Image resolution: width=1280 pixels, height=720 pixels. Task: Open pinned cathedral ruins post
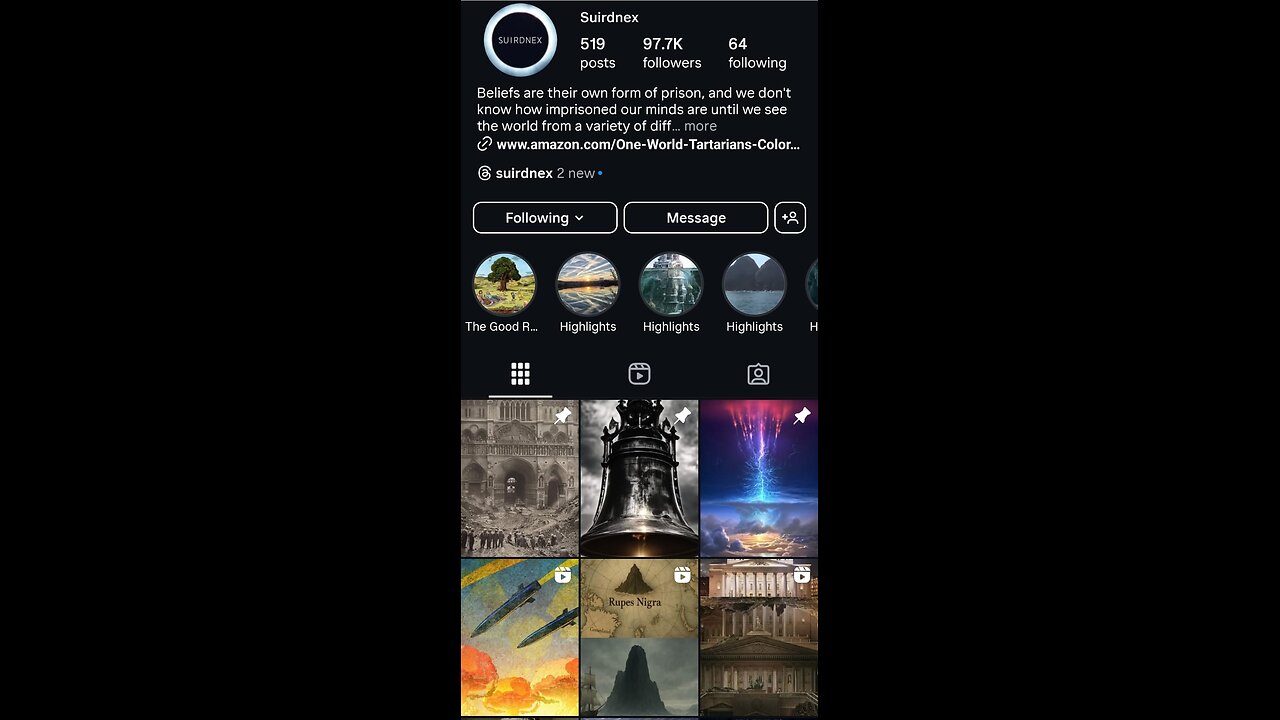point(519,478)
